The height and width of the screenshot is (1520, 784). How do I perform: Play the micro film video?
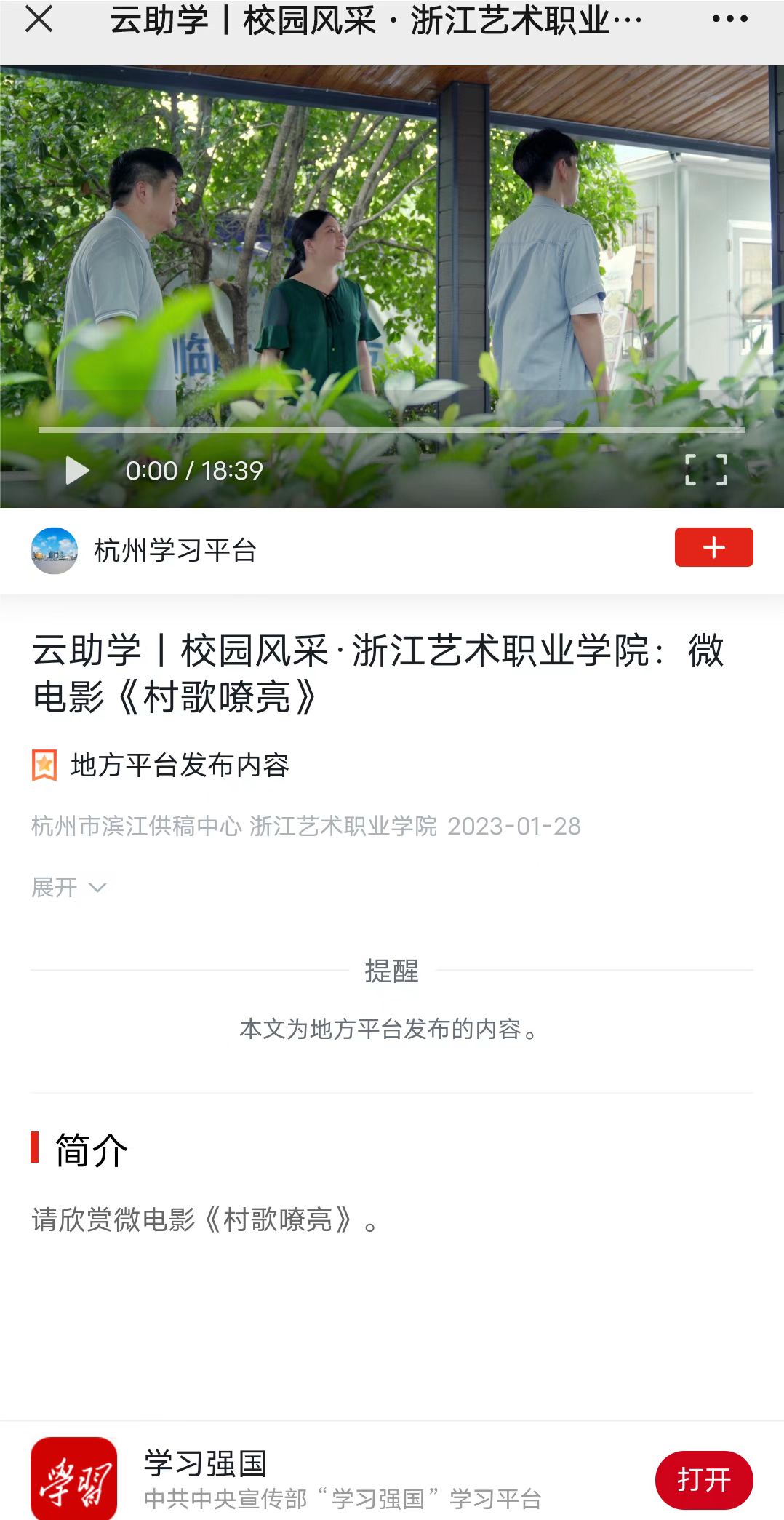point(77,471)
